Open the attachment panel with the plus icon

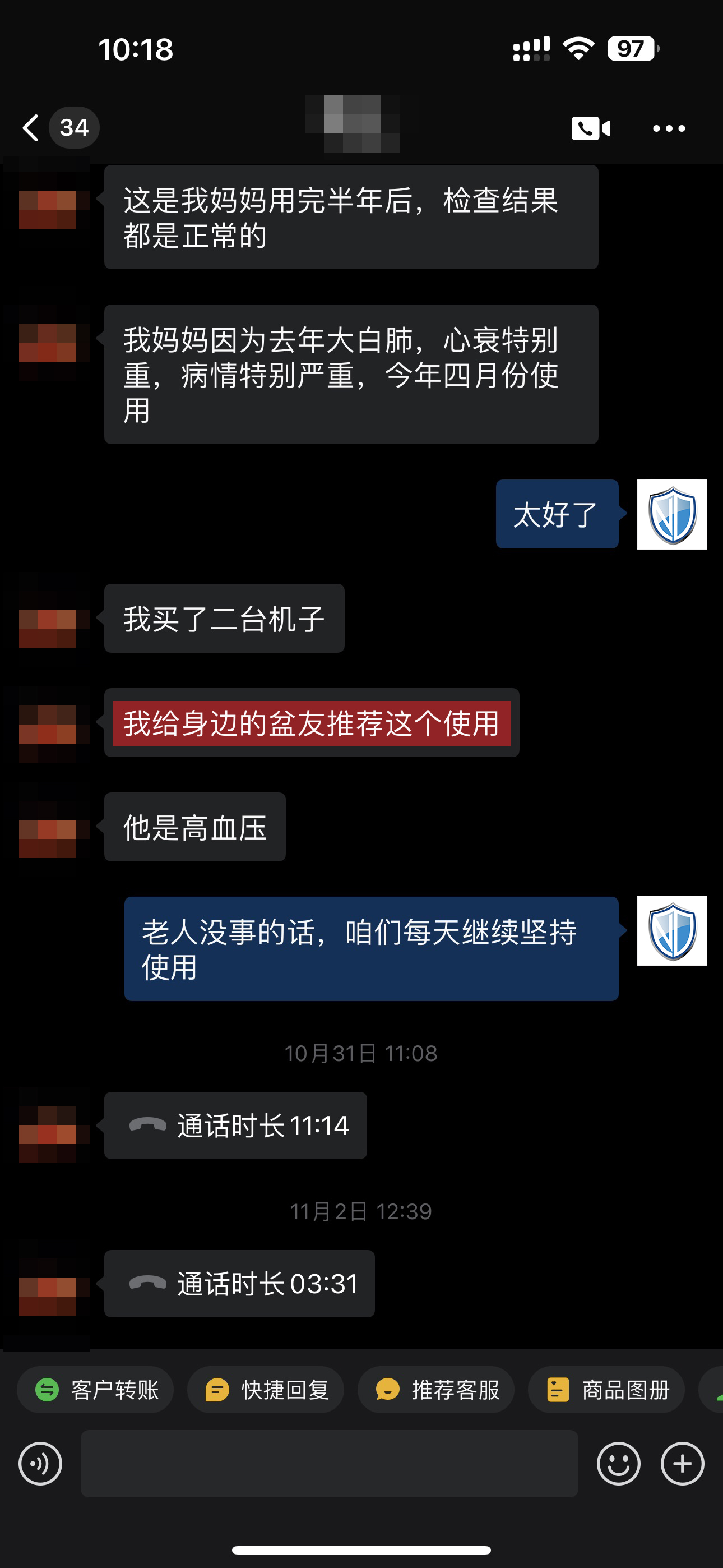point(682,1464)
